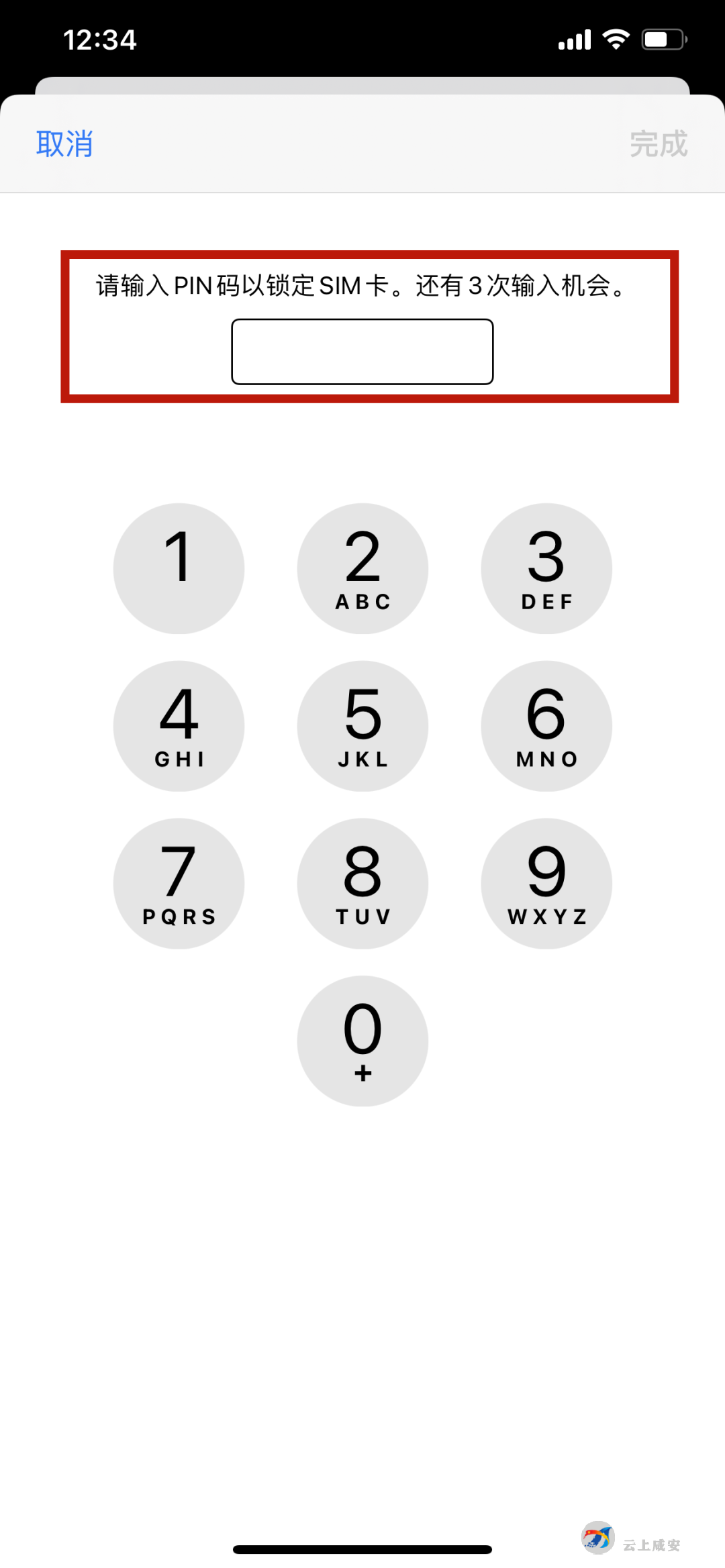Tap the 4 GHI key
725x1568 pixels.
(179, 726)
